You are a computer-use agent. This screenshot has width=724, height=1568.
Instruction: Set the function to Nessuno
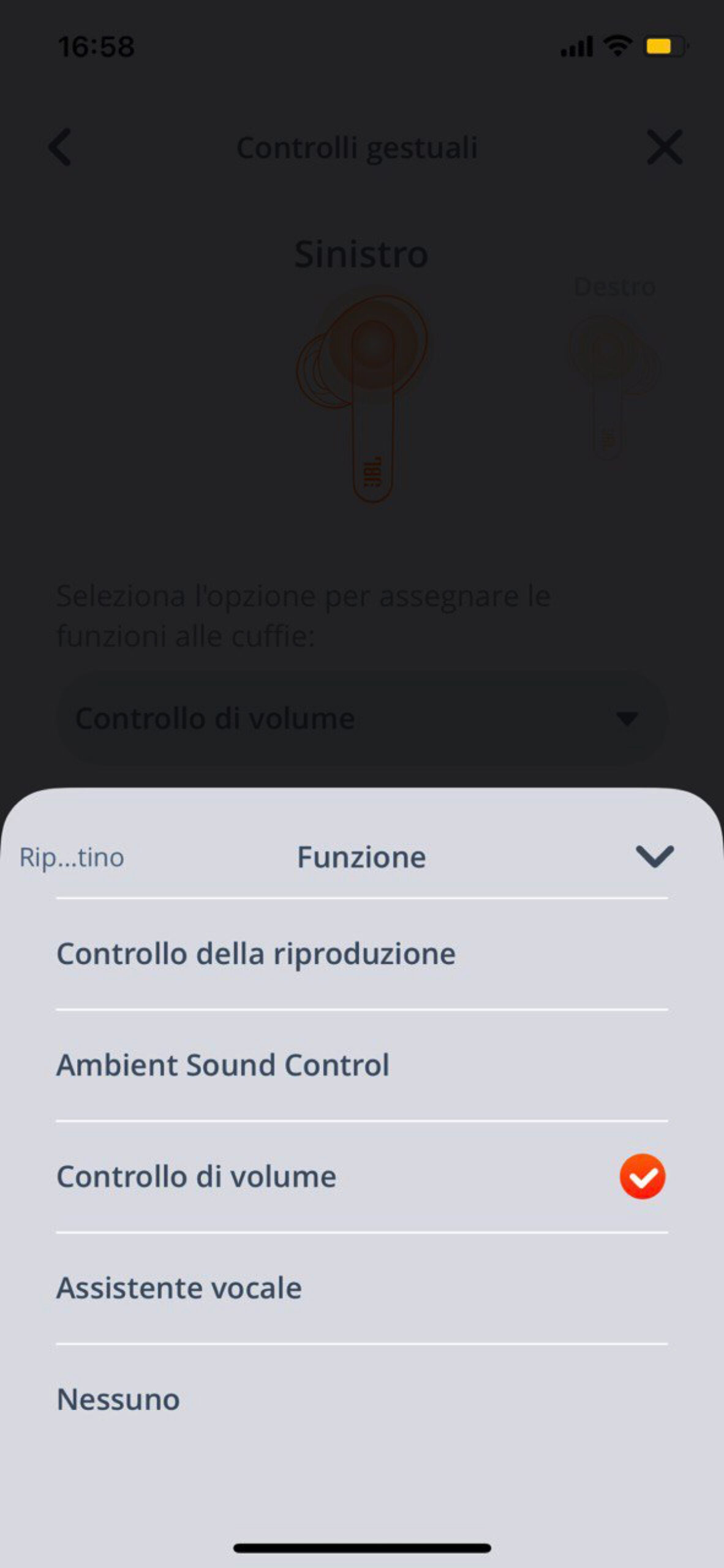118,1400
